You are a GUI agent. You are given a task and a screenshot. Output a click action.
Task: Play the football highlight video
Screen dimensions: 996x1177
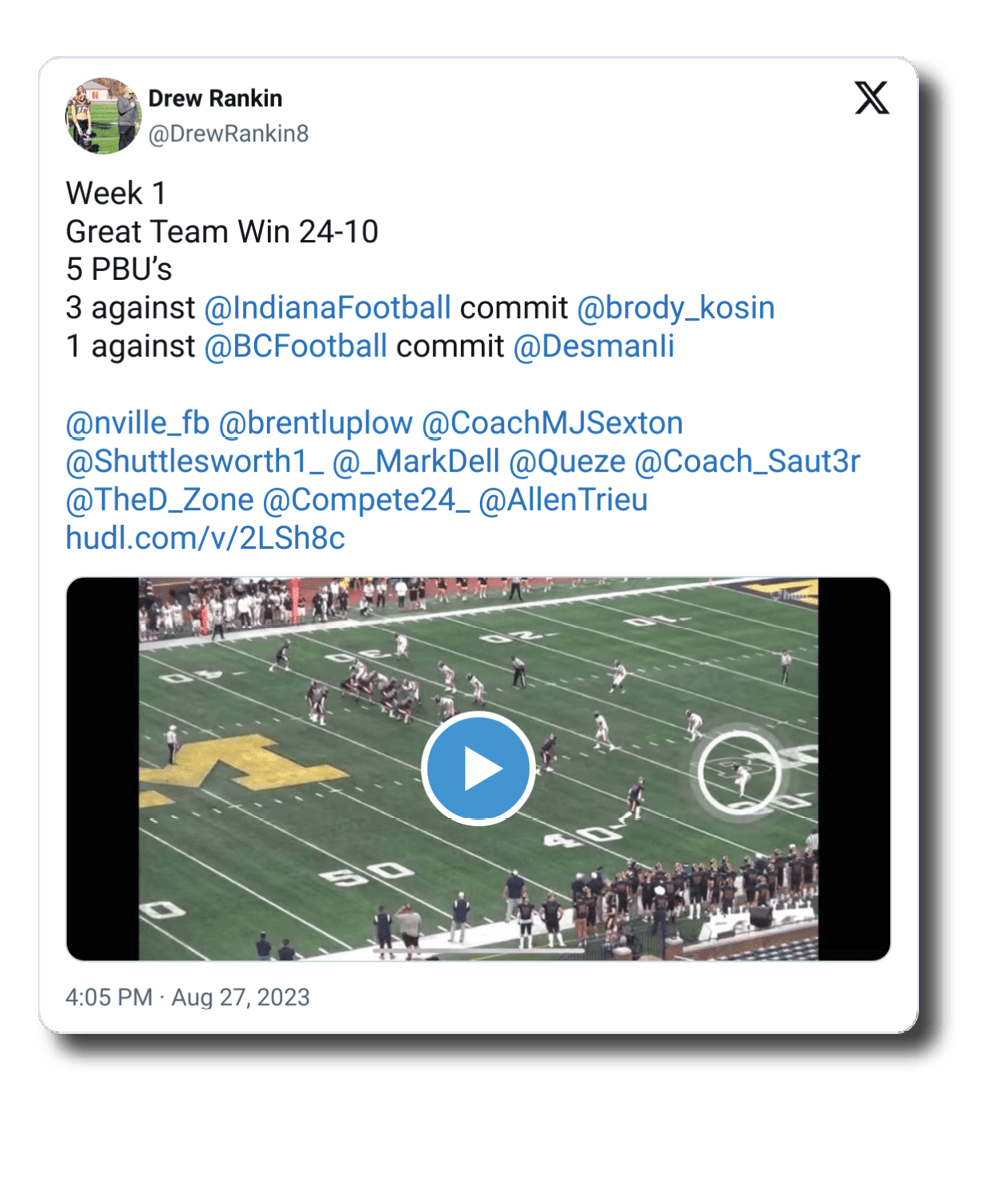pyautogui.click(x=477, y=768)
